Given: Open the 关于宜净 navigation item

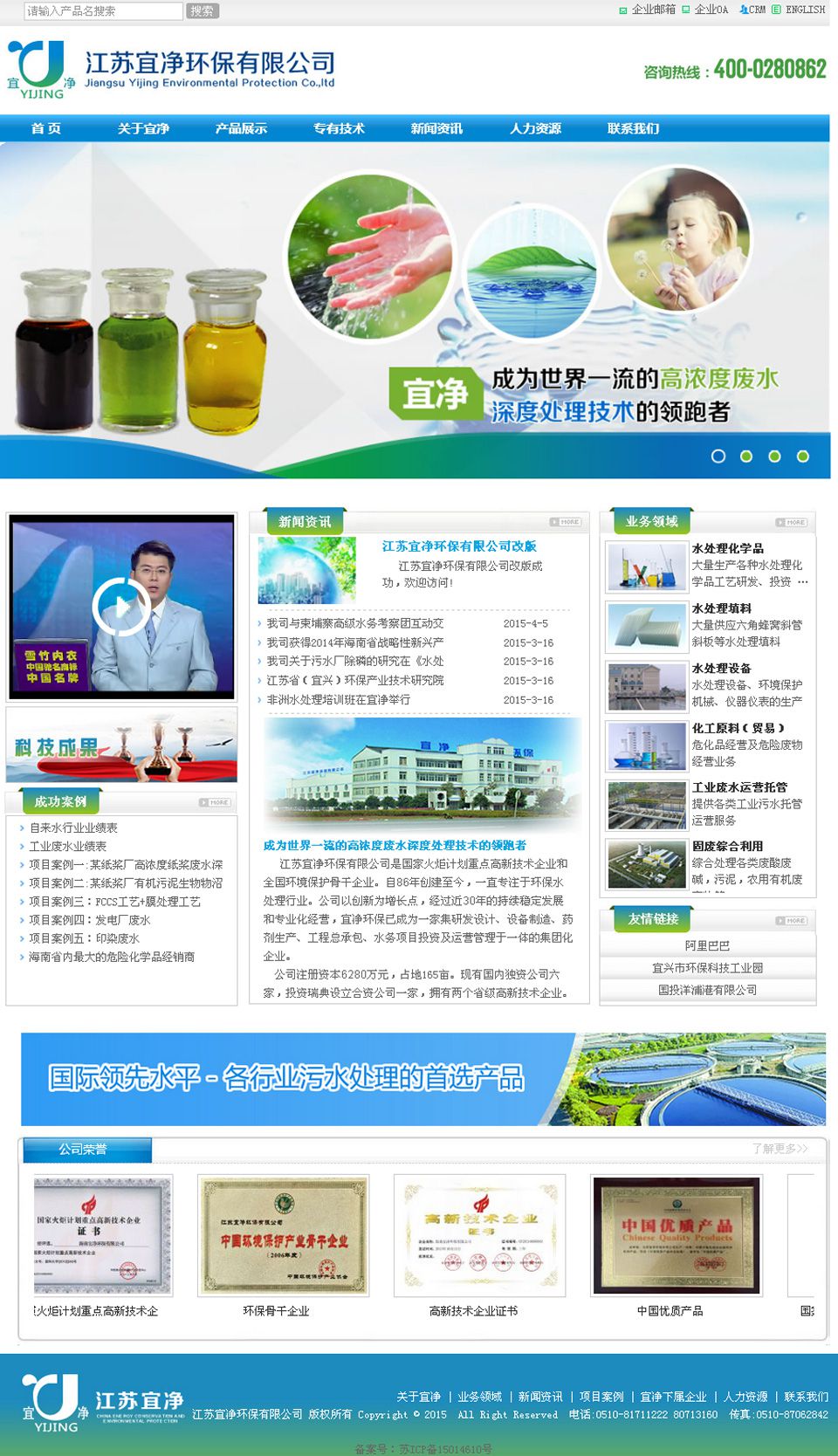Looking at the screenshot, I should 143,128.
